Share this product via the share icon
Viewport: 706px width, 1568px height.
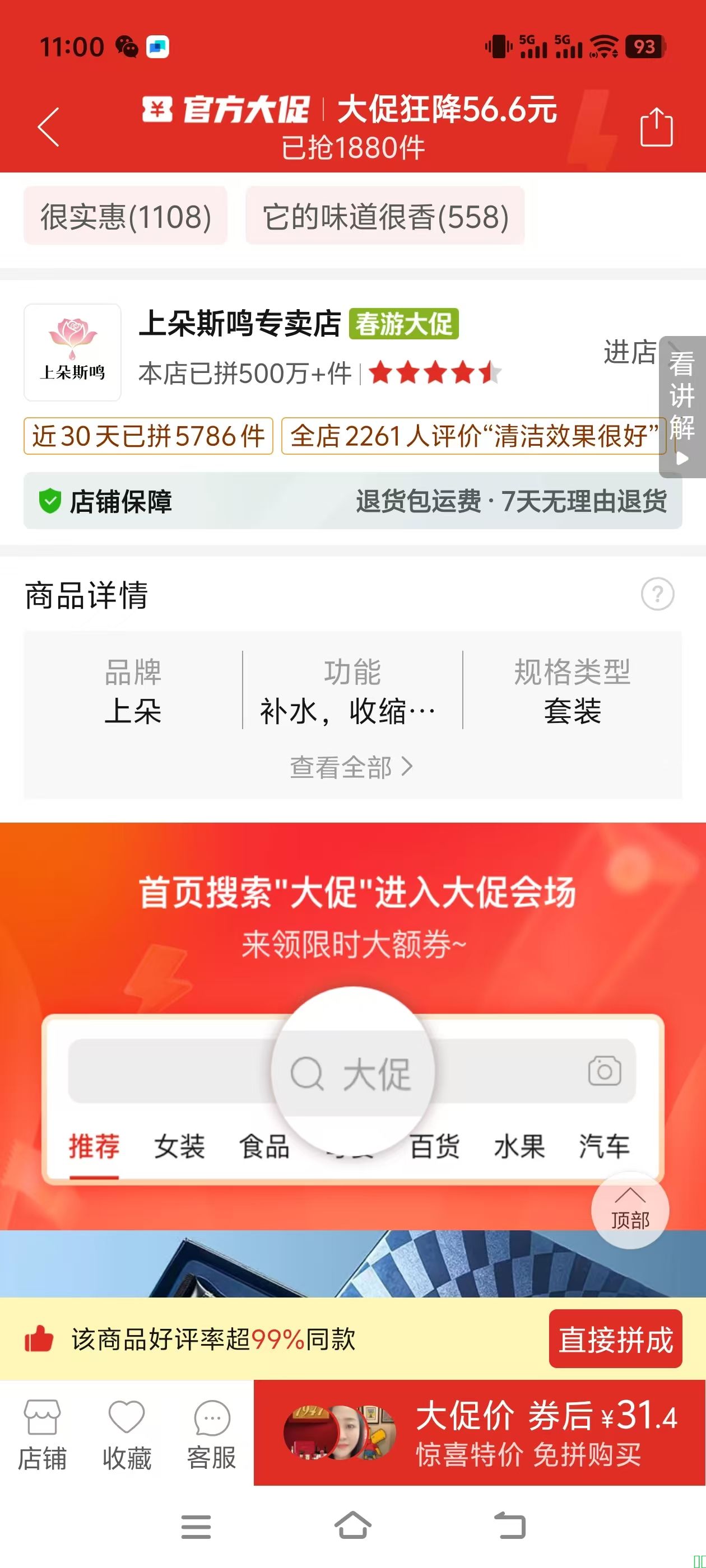point(656,127)
